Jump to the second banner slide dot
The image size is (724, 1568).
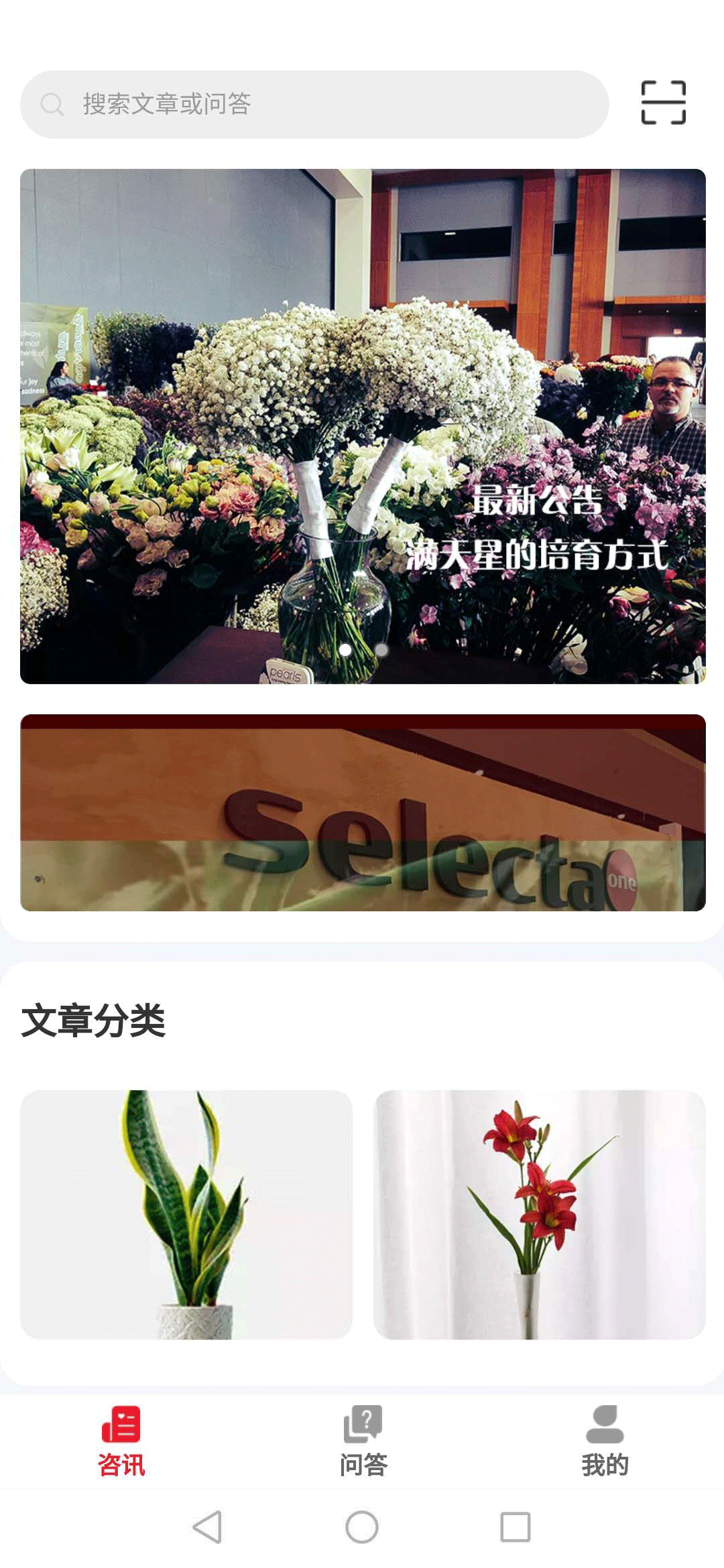click(x=381, y=649)
